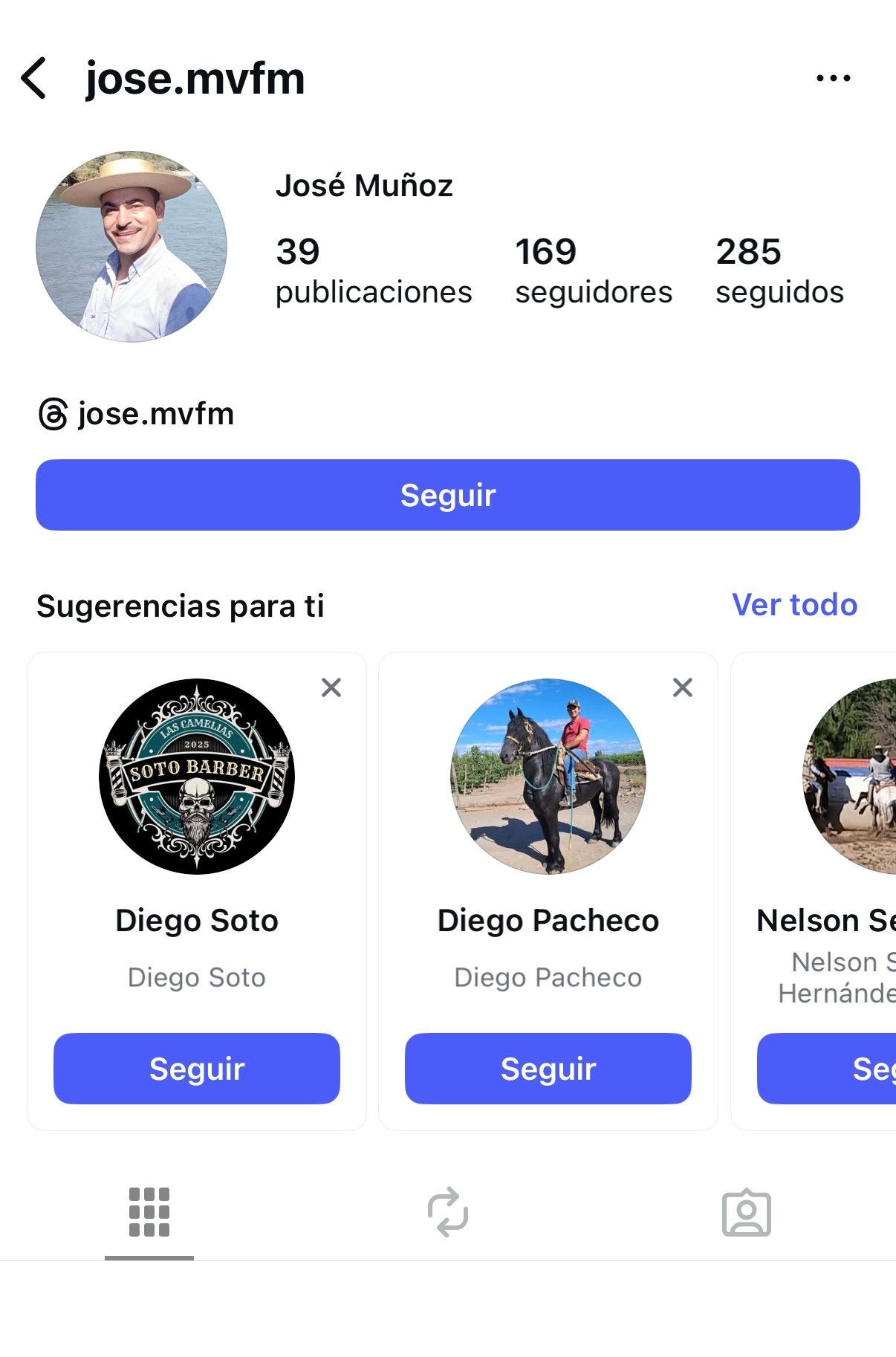
Task: Open Diego Pacheco's suggested profile
Action: click(x=548, y=777)
